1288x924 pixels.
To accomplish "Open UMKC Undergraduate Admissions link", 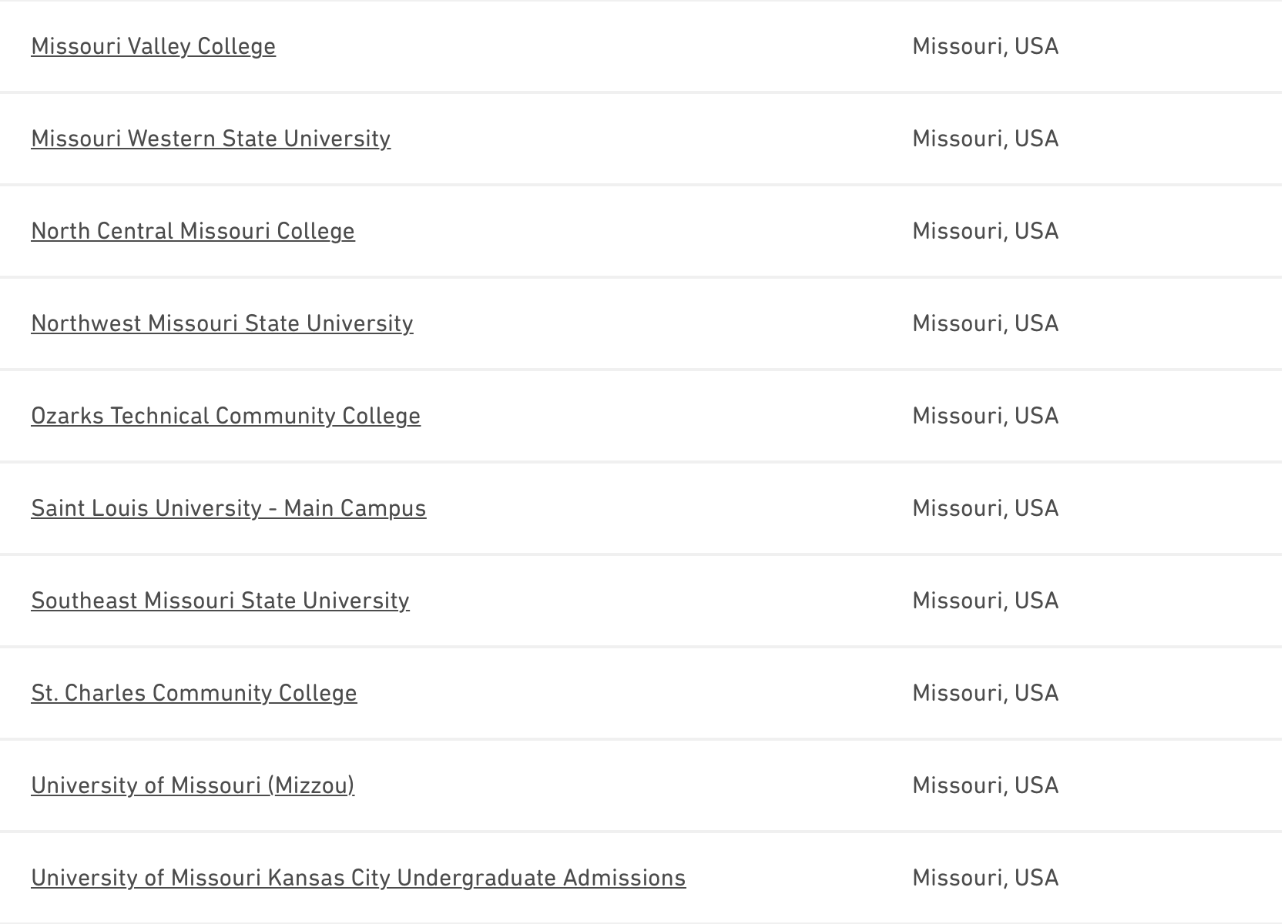I will tap(358, 878).
